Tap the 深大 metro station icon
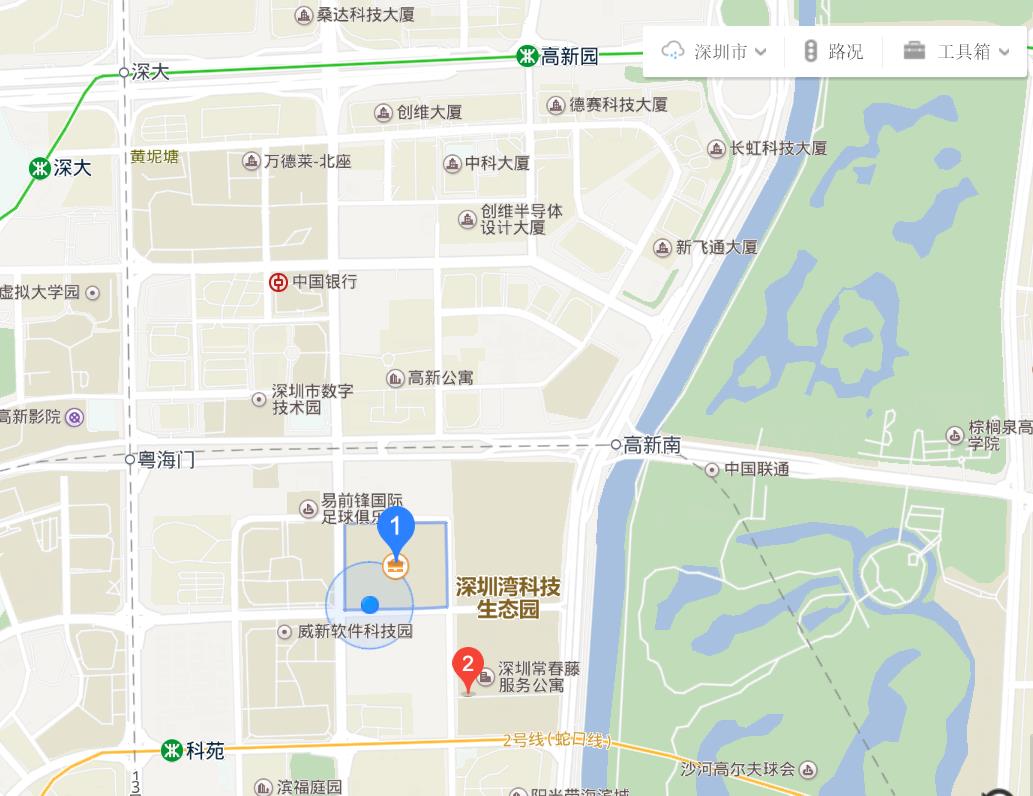This screenshot has height=796, width=1033. point(39,167)
